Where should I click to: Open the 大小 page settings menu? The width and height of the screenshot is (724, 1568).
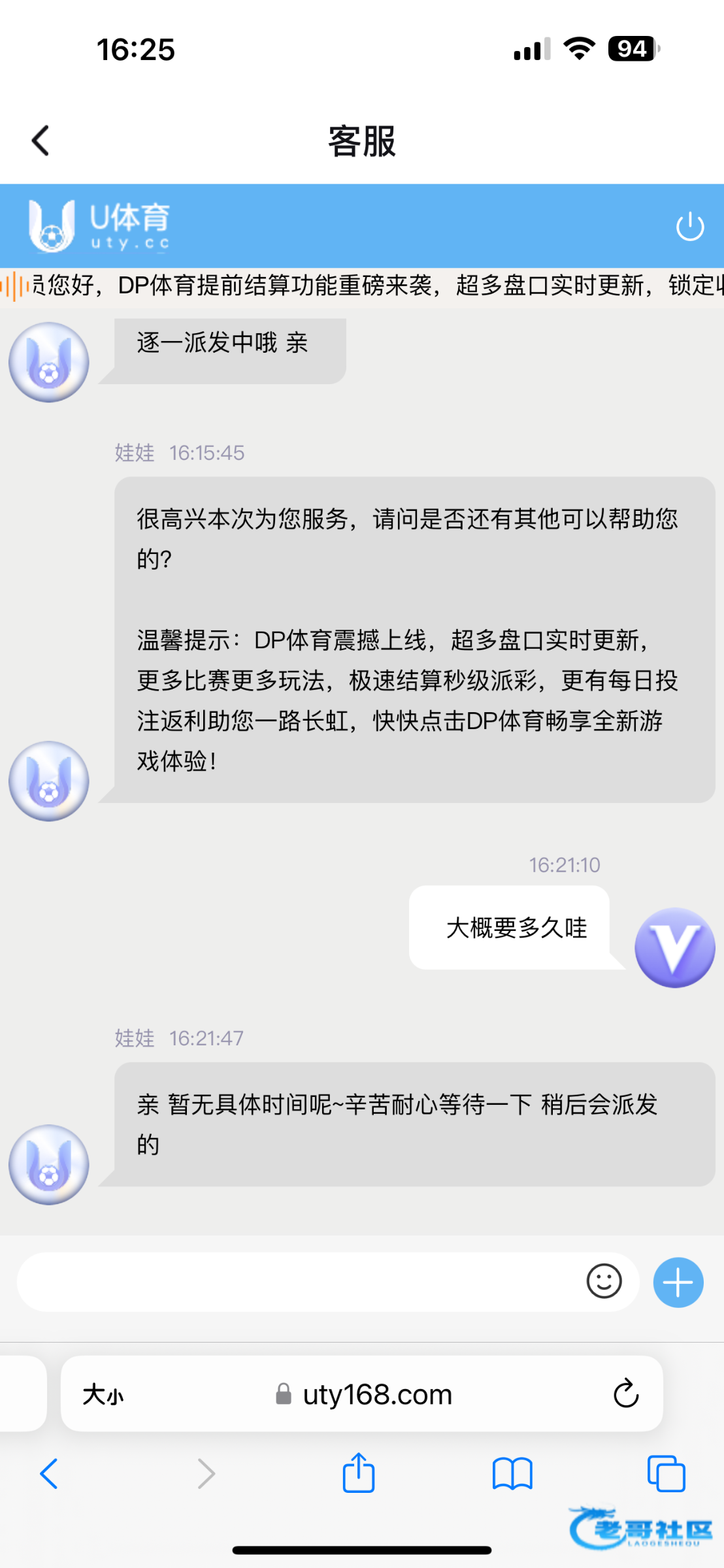103,1394
